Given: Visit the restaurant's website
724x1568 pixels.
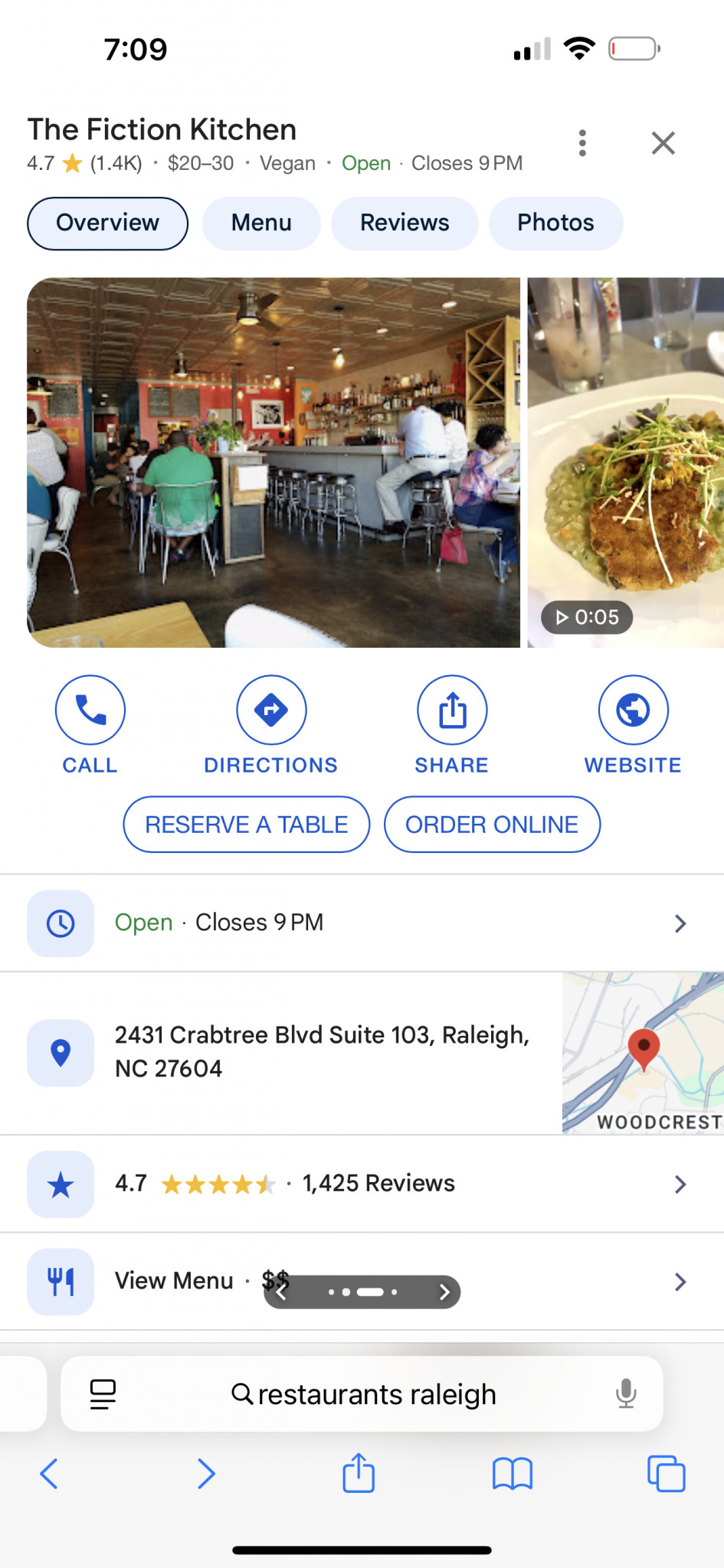Looking at the screenshot, I should pos(633,710).
